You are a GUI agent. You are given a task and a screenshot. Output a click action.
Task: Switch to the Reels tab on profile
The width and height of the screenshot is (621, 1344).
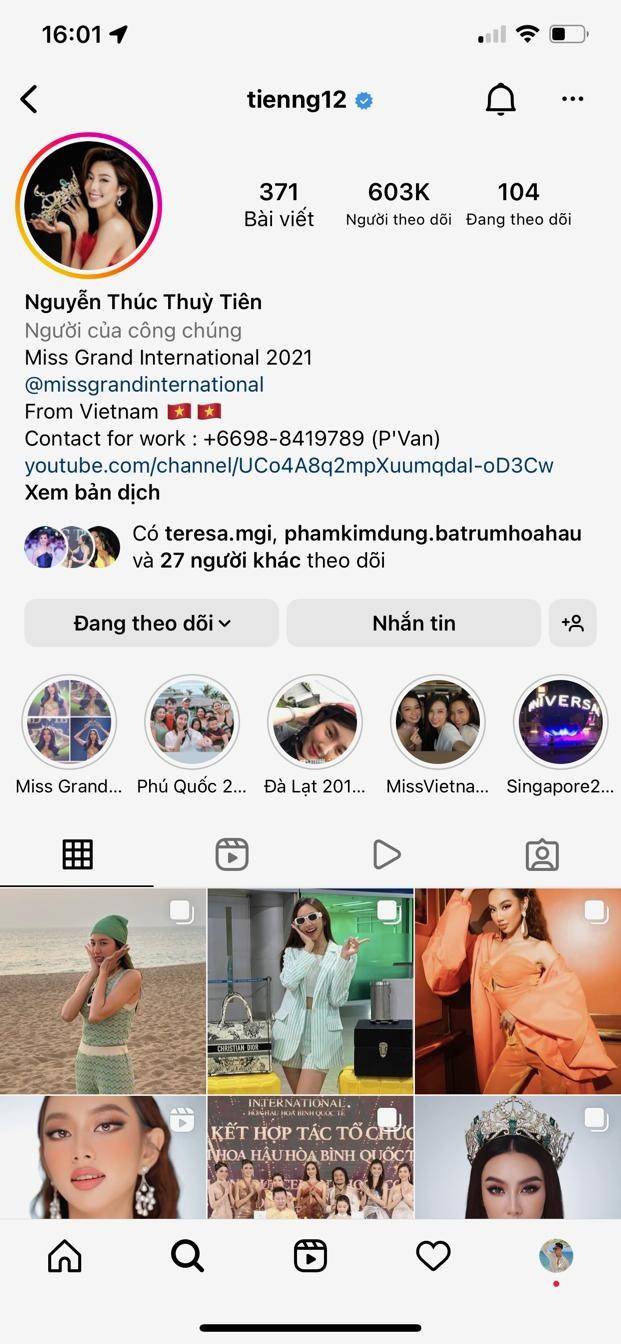(x=232, y=854)
